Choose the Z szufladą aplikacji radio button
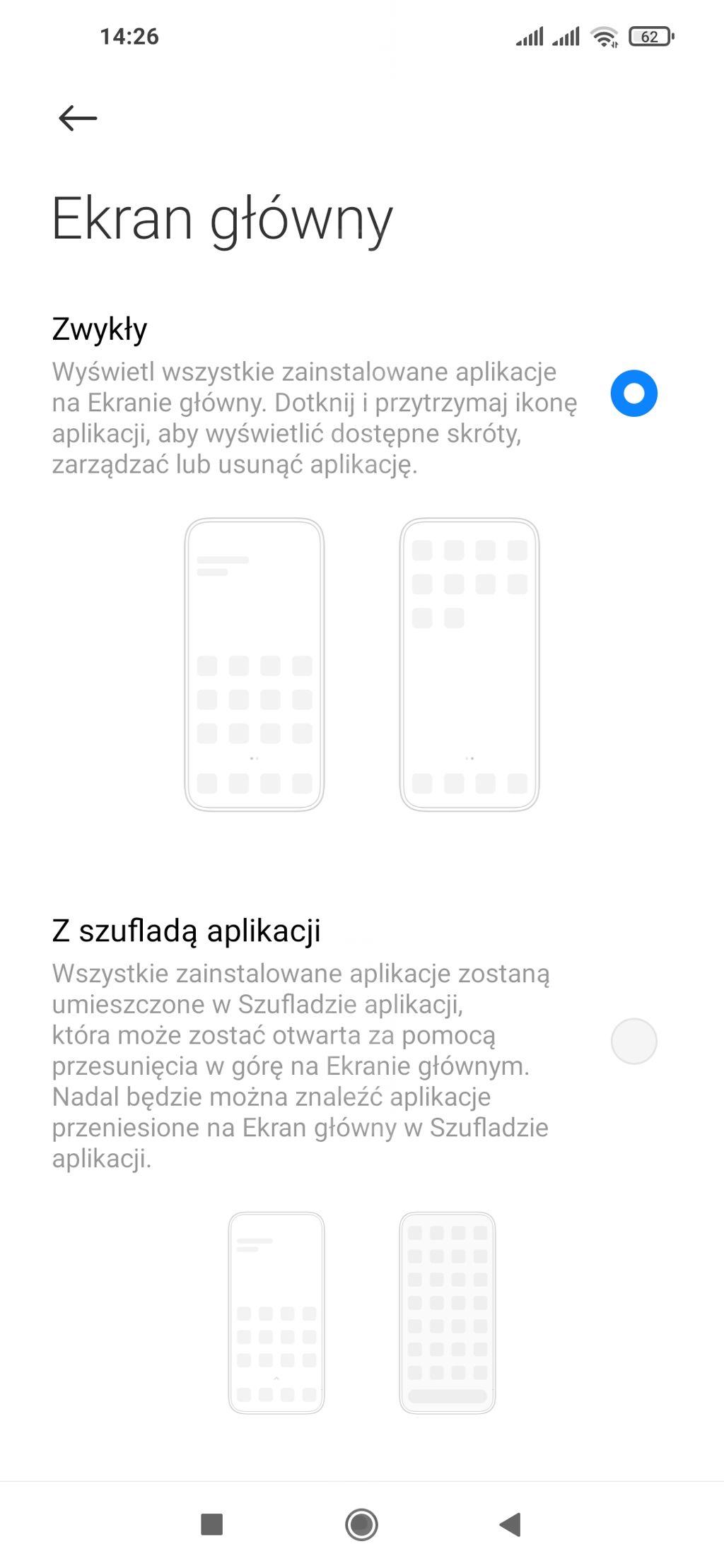The width and height of the screenshot is (724, 1568). (633, 1041)
